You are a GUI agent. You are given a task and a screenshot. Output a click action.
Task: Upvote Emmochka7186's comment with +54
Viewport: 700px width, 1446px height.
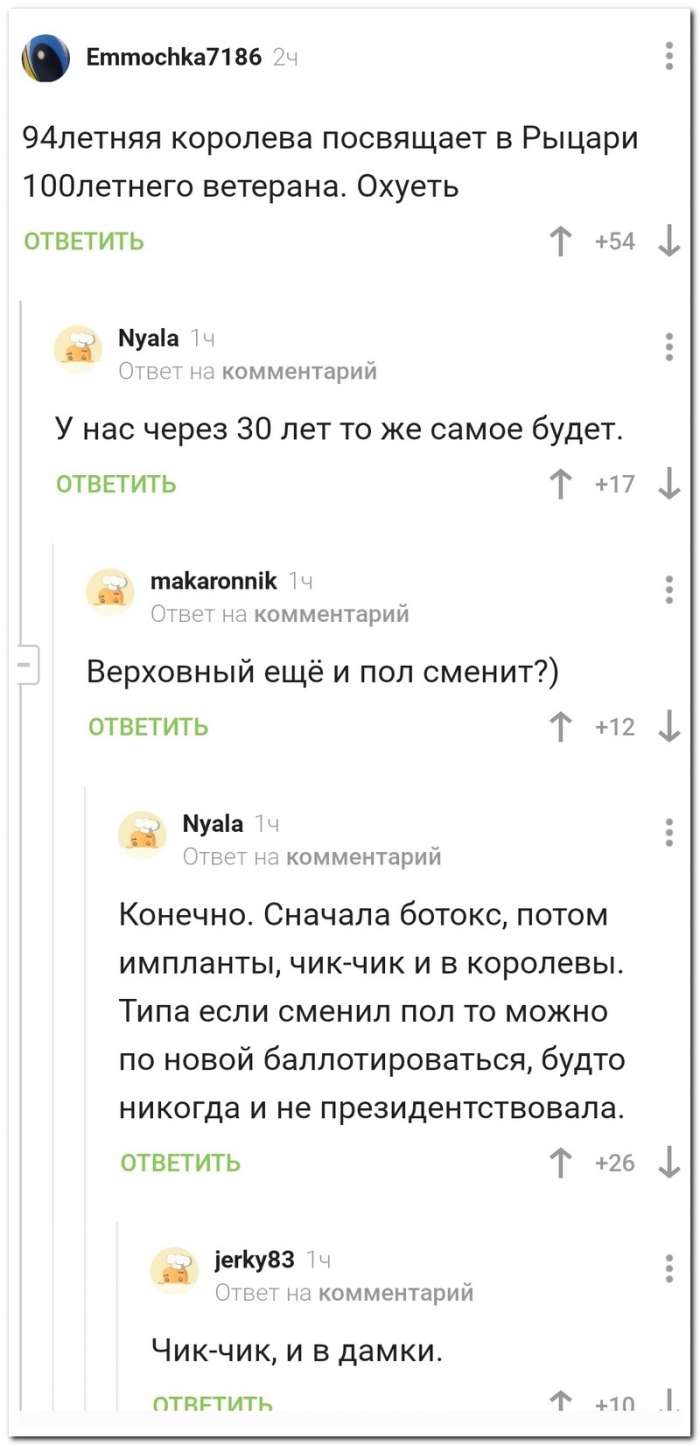[x=559, y=241]
